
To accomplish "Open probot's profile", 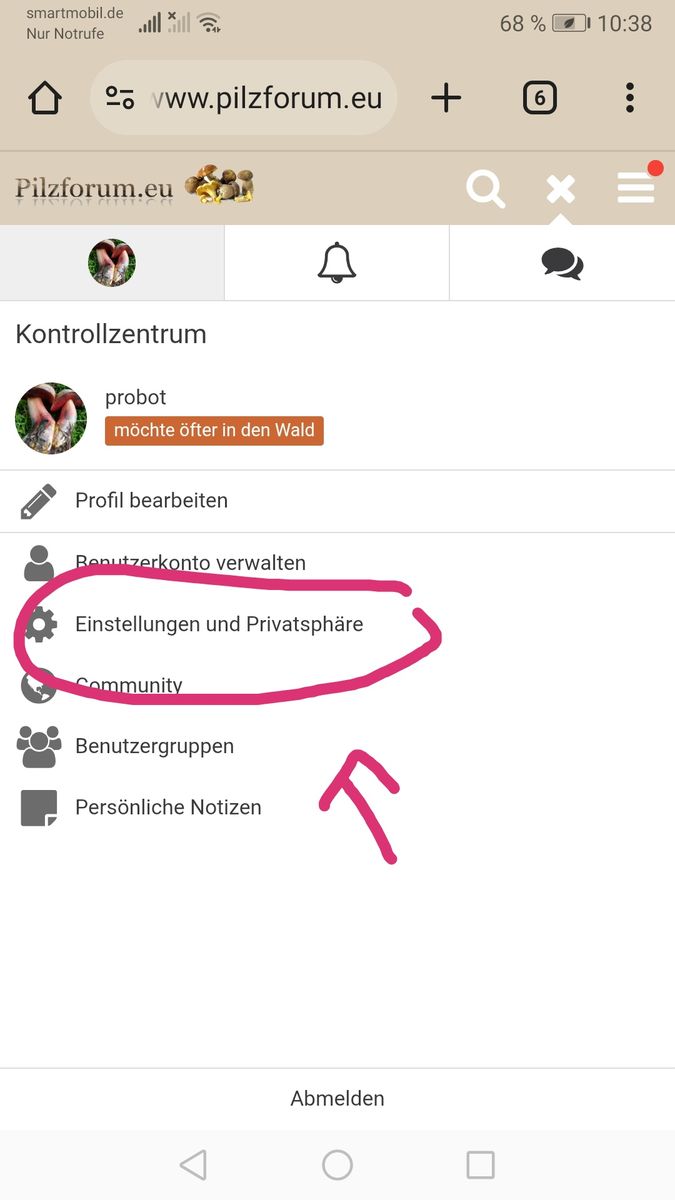I will pyautogui.click(x=136, y=398).
